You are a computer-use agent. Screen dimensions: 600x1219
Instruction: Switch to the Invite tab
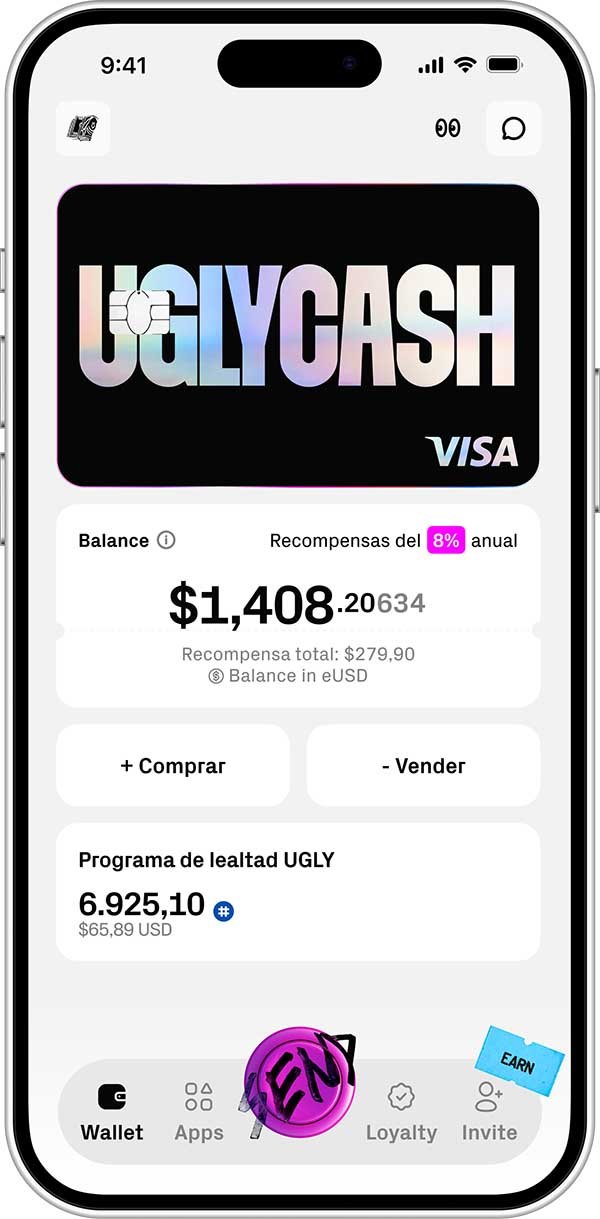(x=489, y=1111)
